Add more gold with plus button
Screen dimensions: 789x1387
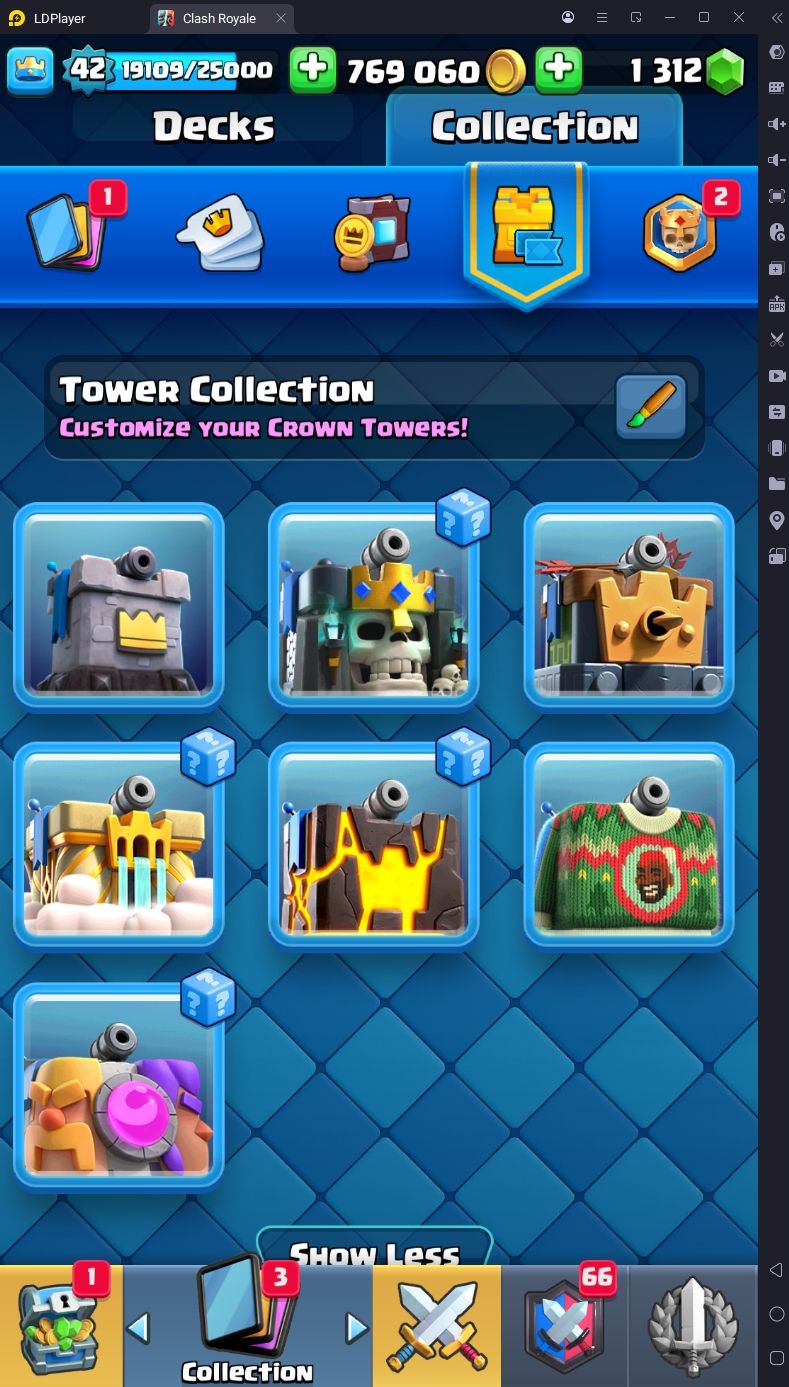click(313, 70)
